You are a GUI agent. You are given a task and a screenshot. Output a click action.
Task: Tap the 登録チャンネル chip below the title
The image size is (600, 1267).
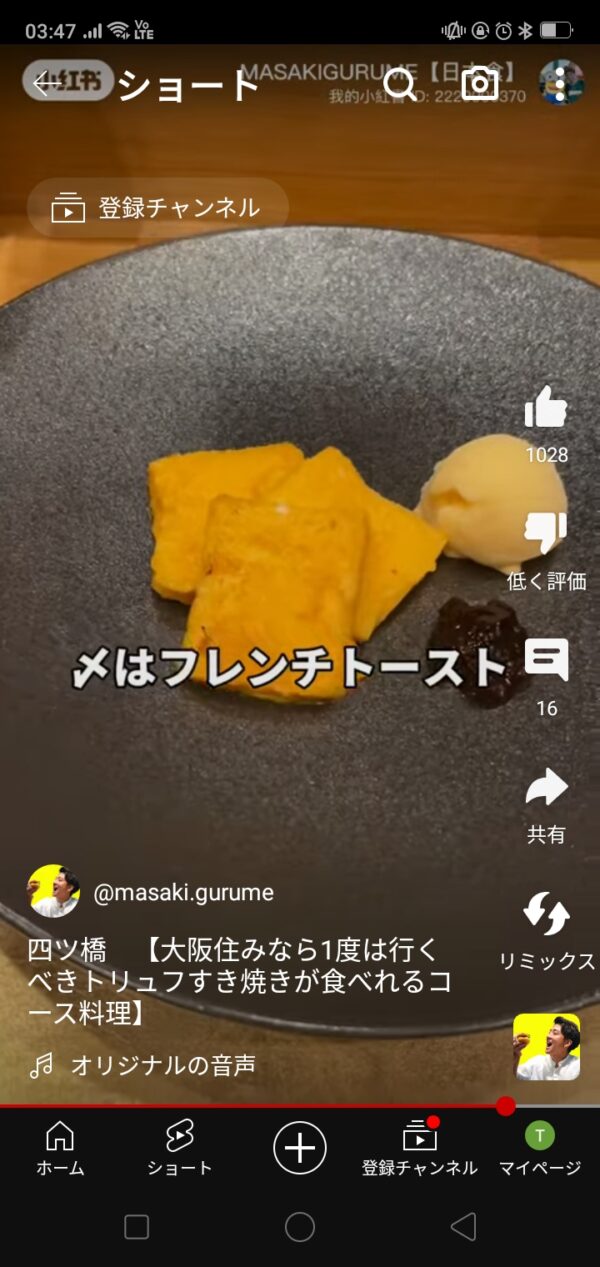coord(158,208)
